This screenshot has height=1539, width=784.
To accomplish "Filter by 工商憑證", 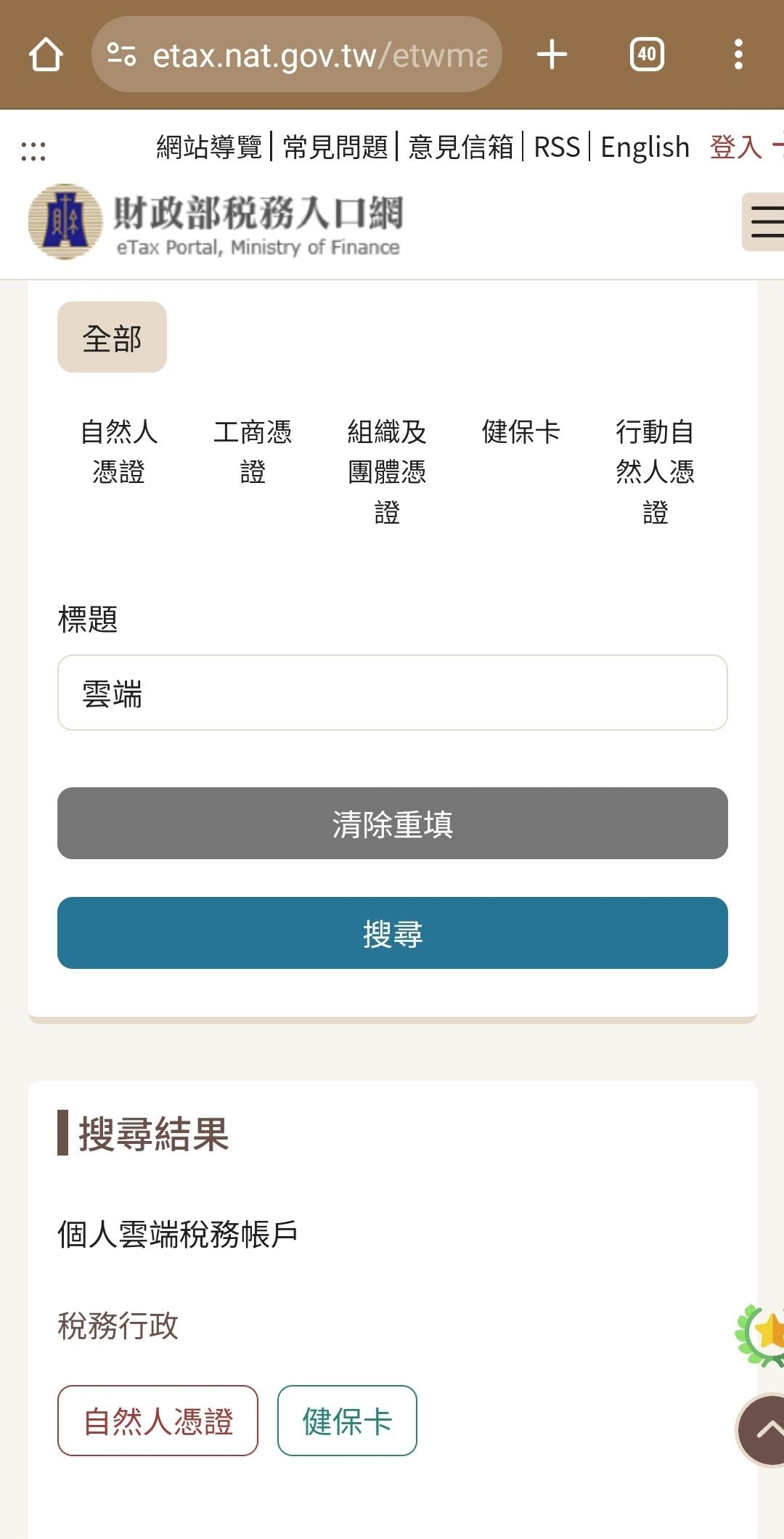I will 253,451.
